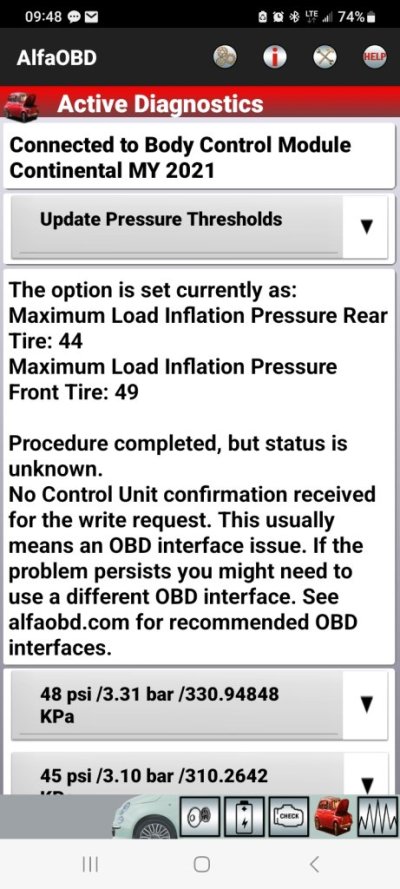Open the battery icon tab
The width and height of the screenshot is (400, 889).
[243, 817]
